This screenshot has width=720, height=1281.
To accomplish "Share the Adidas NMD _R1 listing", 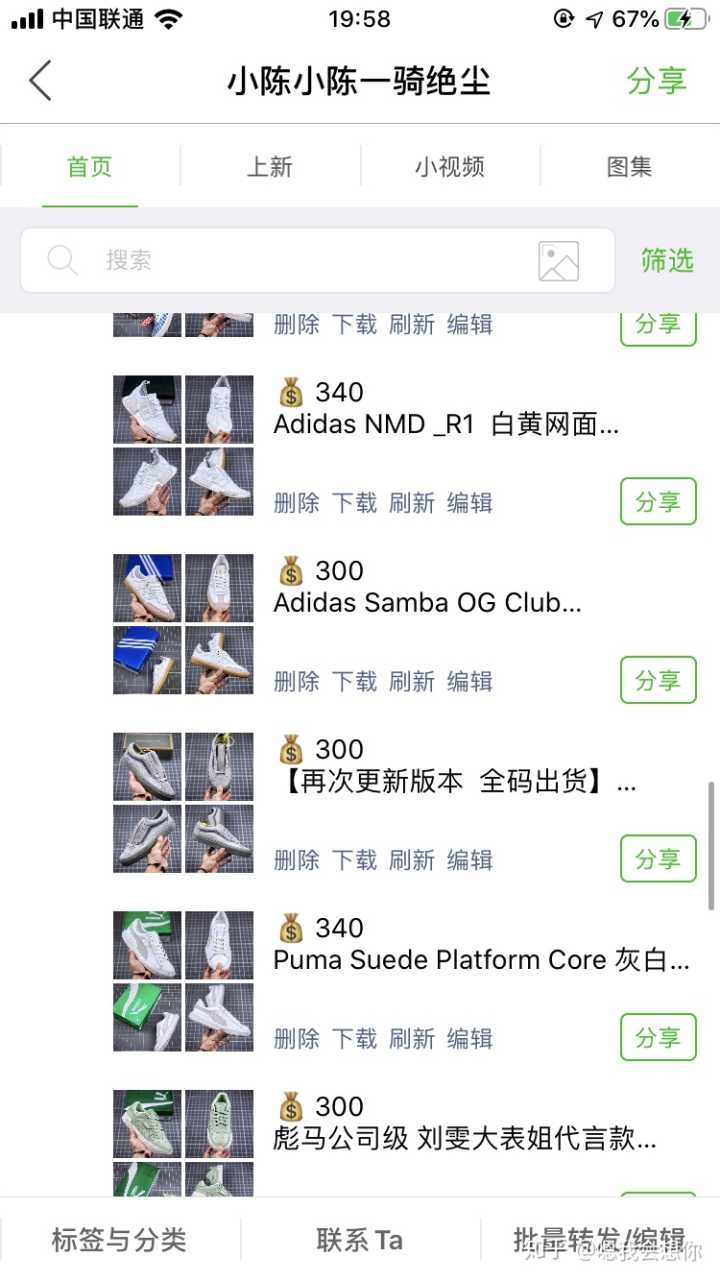I will (657, 502).
